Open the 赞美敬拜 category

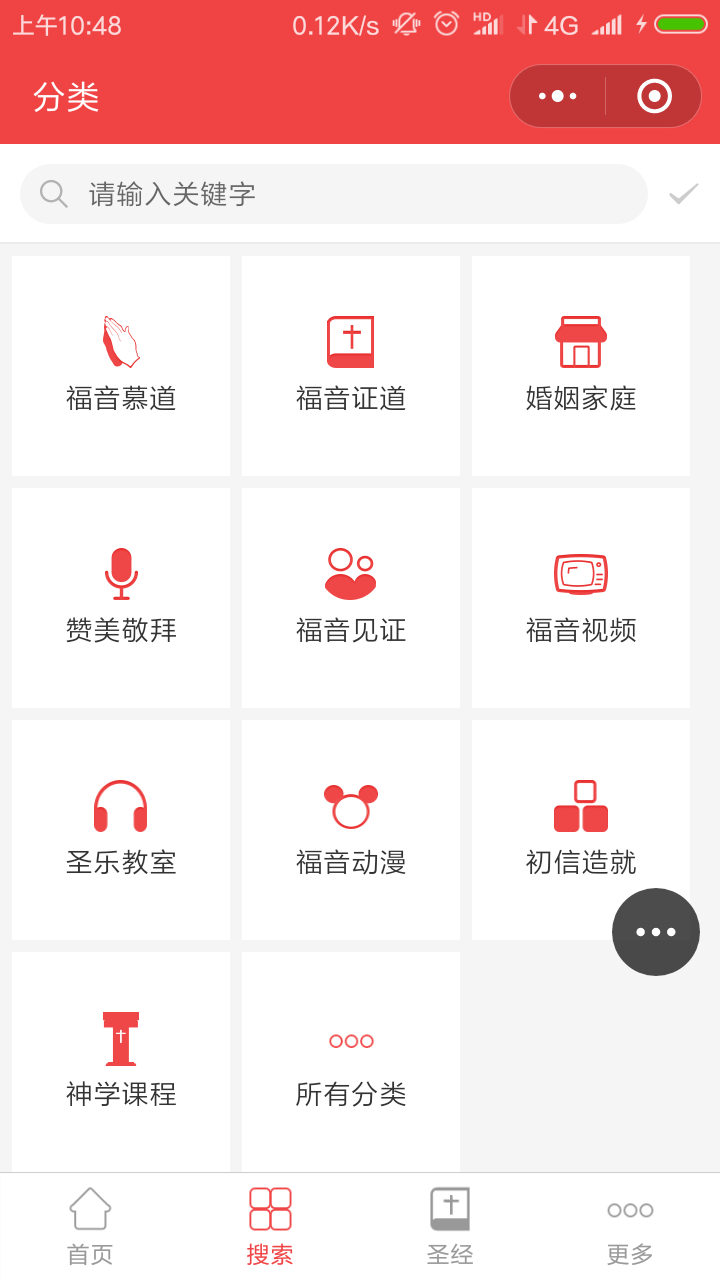point(121,598)
